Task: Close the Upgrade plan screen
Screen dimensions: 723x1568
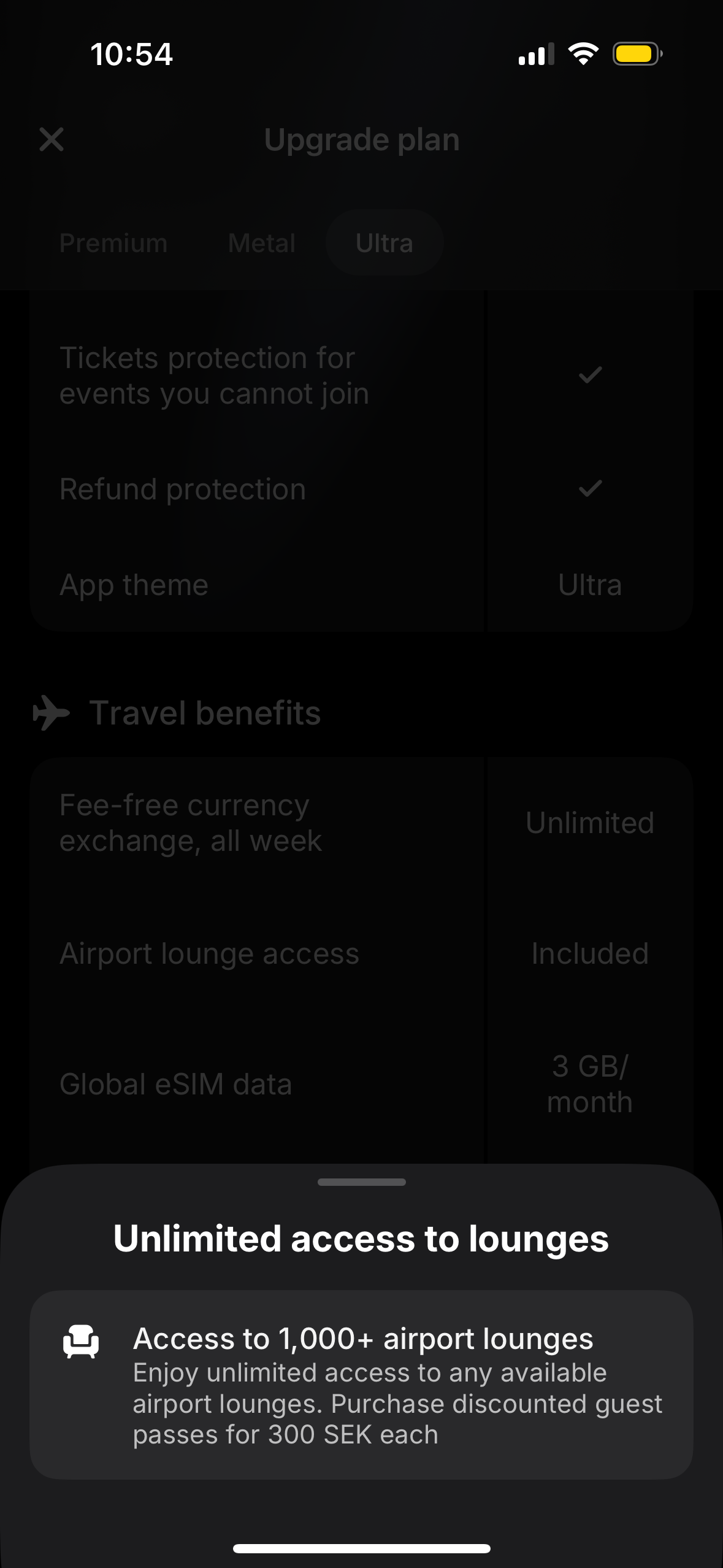Action: (52, 139)
